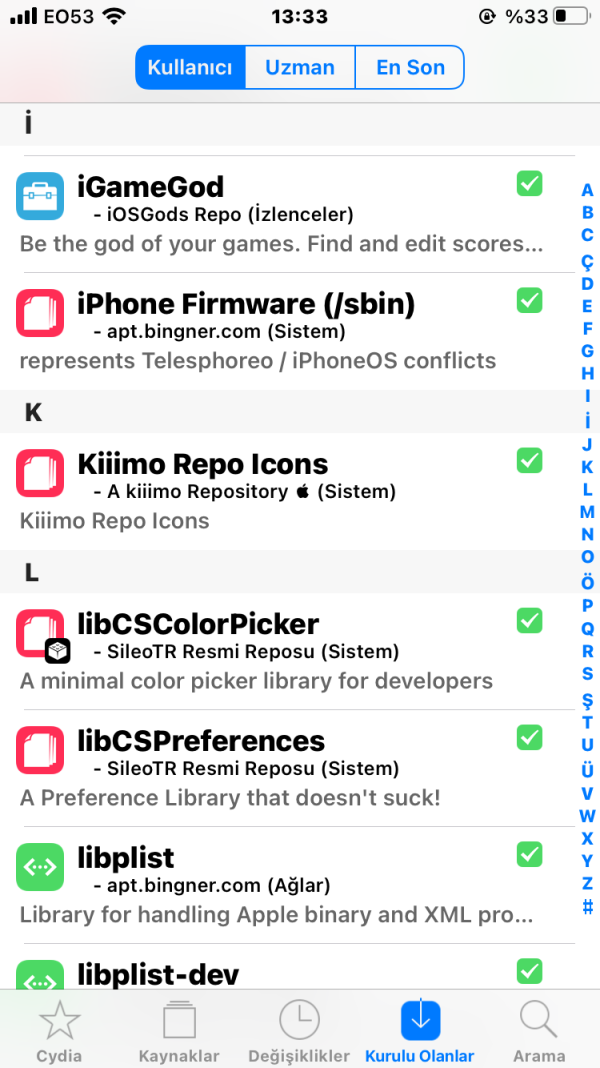Jump to letter Z in index

(587, 884)
